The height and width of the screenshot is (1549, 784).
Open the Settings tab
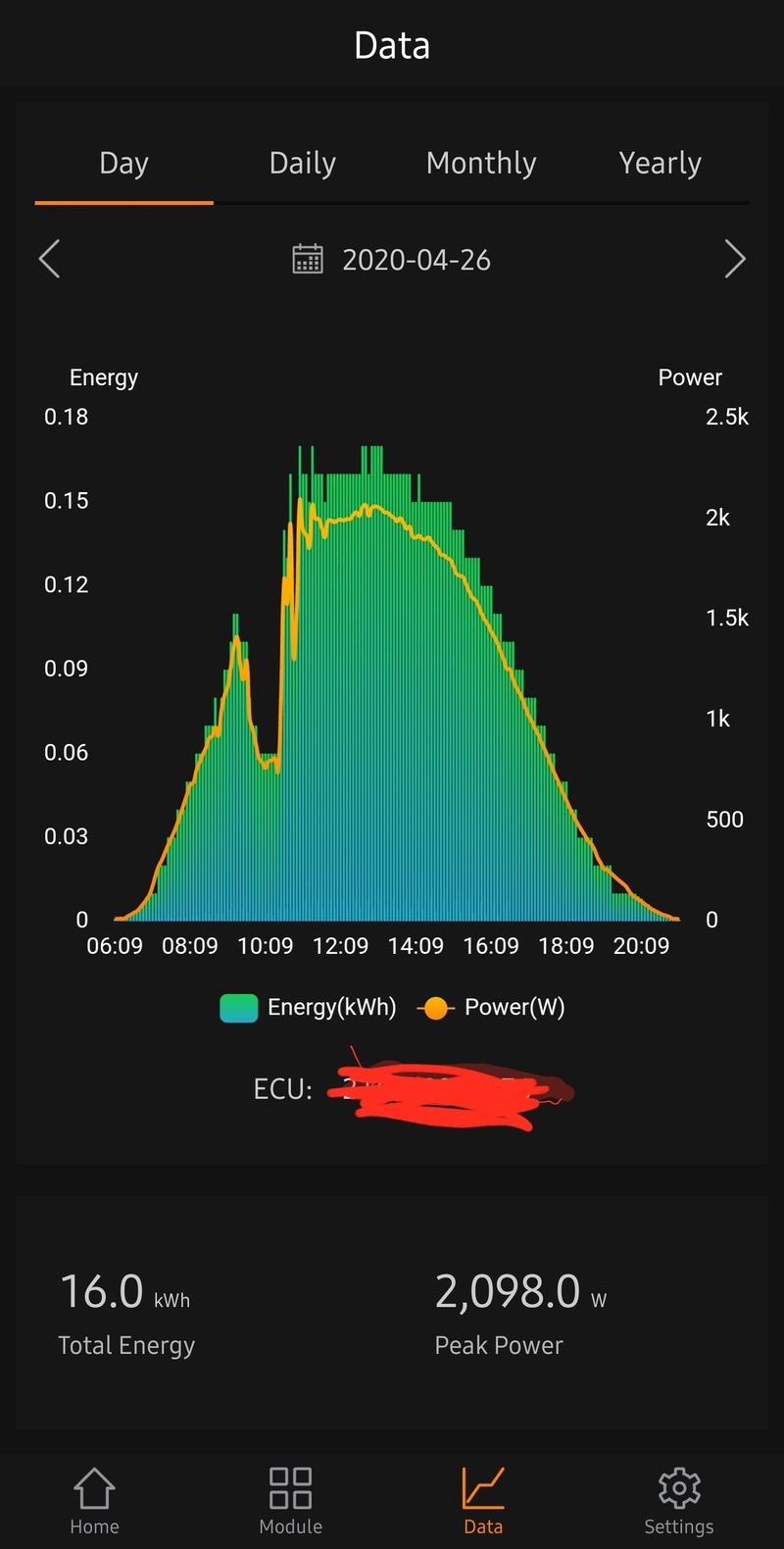[x=679, y=1501]
